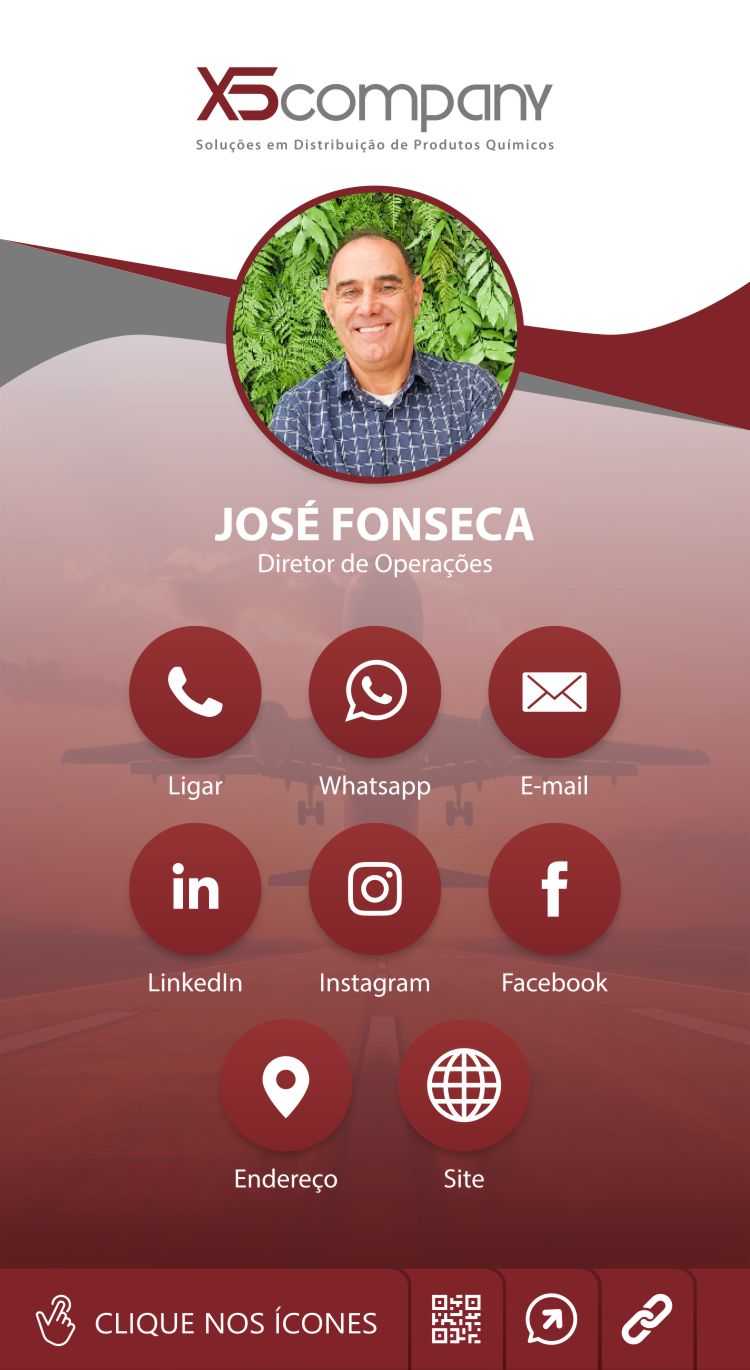Click the Whatsapp label text
This screenshot has height=1370, width=750.
[375, 786]
